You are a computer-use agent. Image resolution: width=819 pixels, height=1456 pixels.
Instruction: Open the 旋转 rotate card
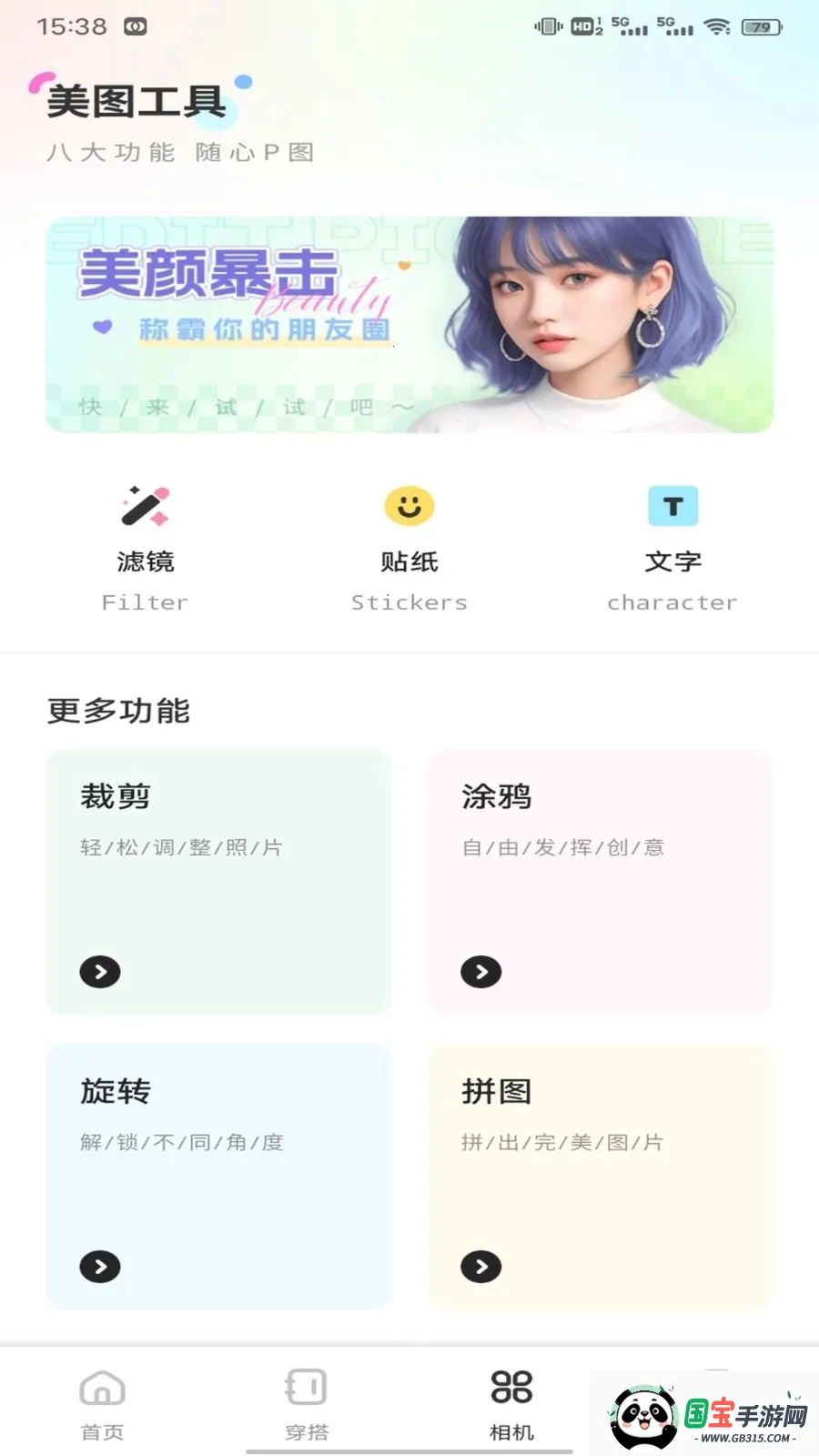point(218,1176)
